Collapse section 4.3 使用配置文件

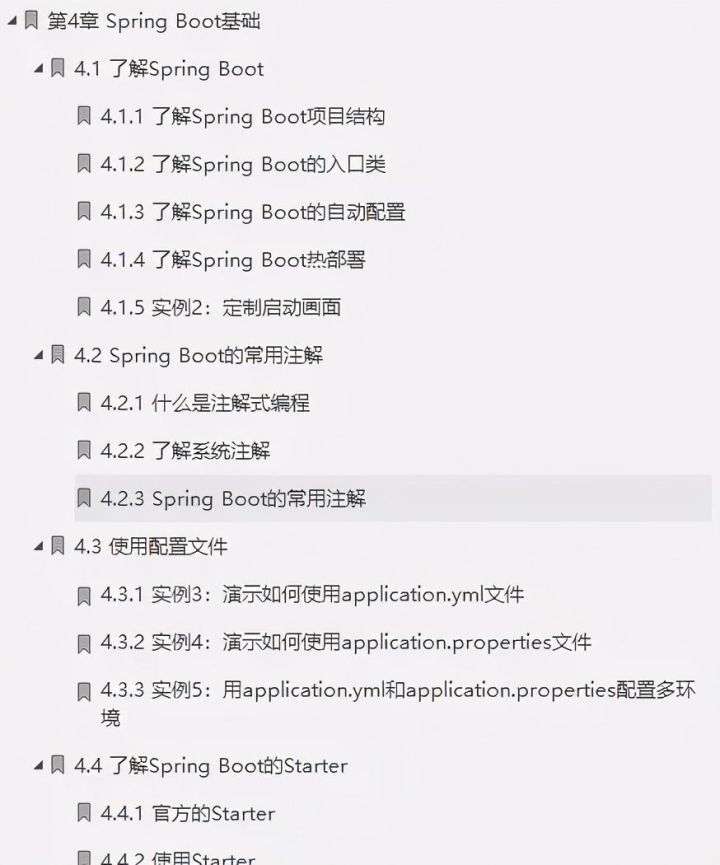click(38, 547)
